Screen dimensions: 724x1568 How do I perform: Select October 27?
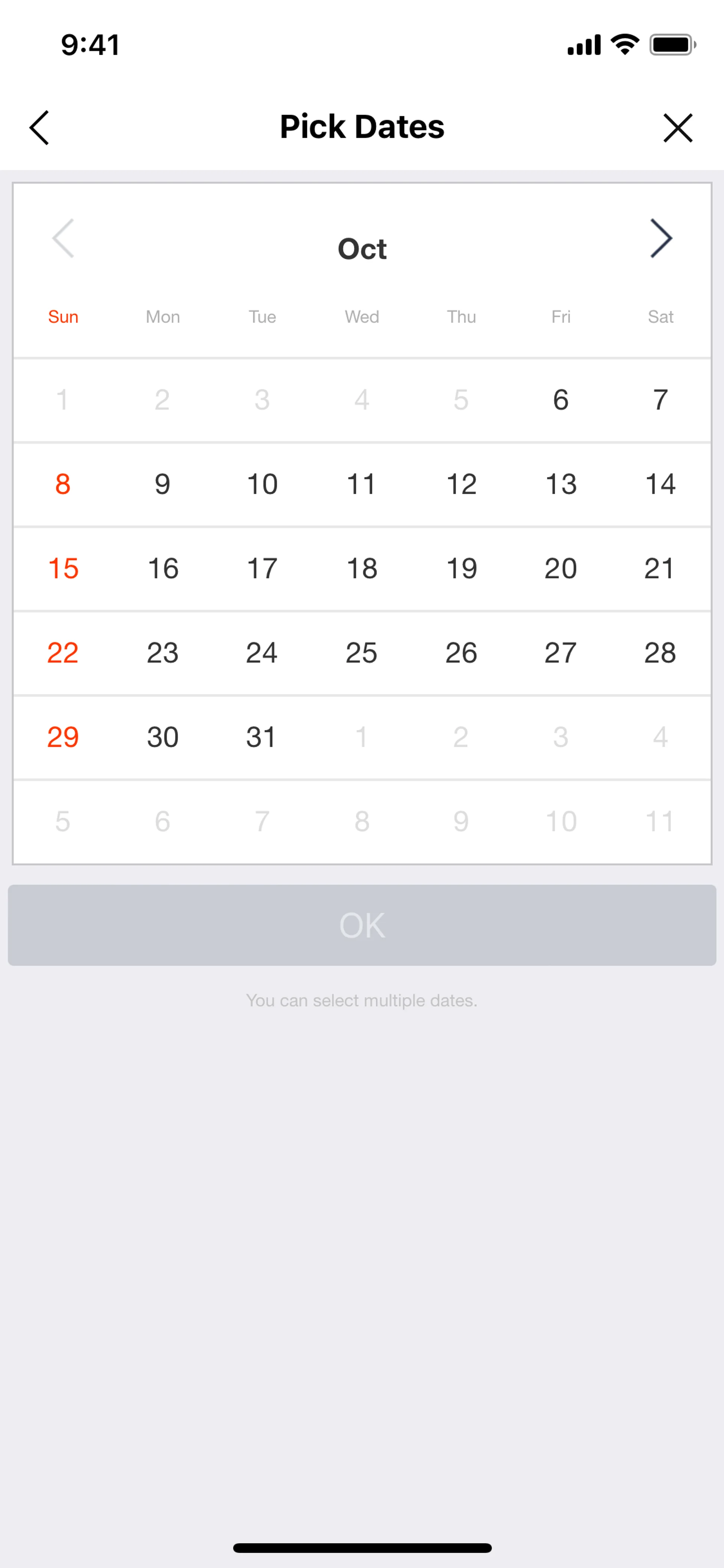tap(560, 653)
